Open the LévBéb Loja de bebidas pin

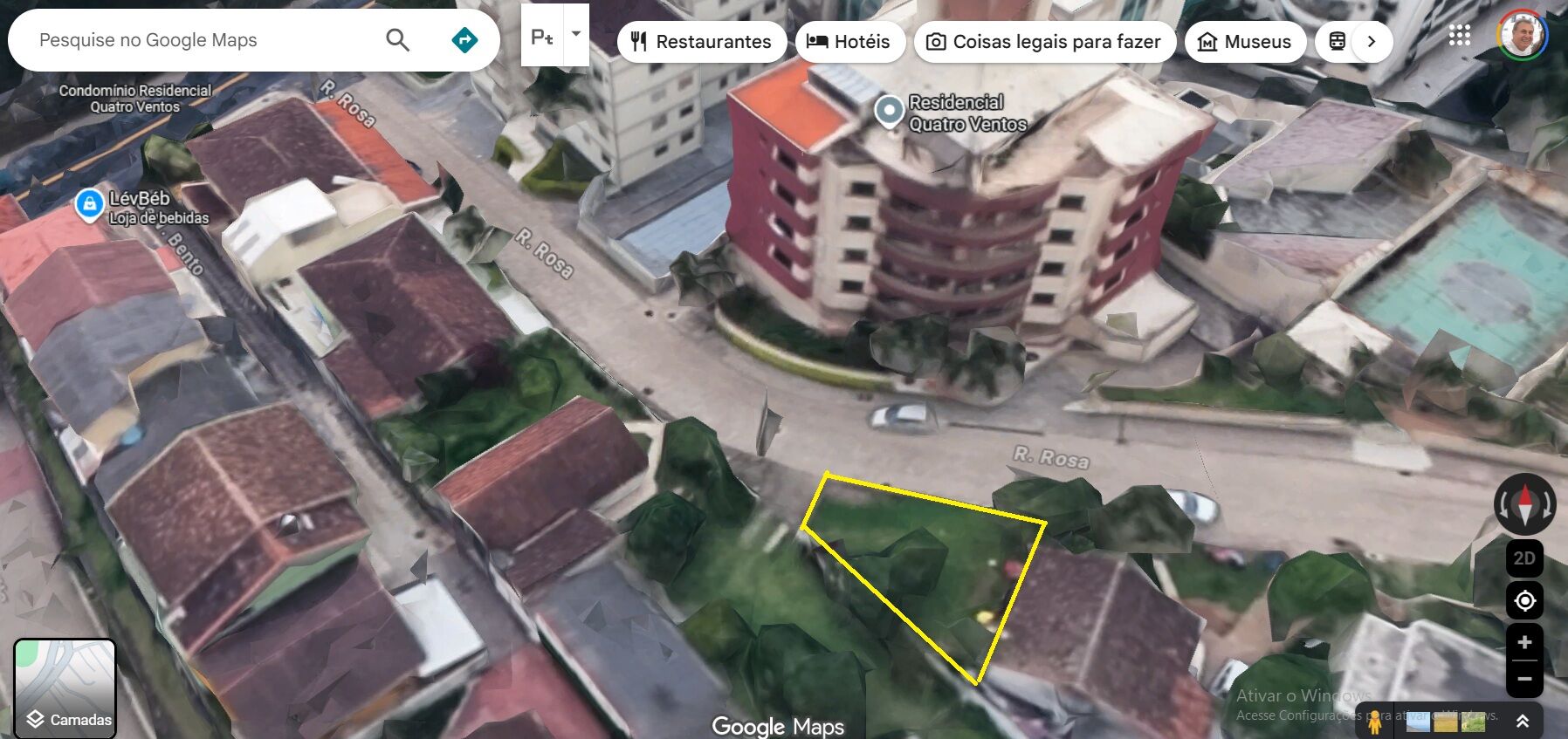point(89,204)
